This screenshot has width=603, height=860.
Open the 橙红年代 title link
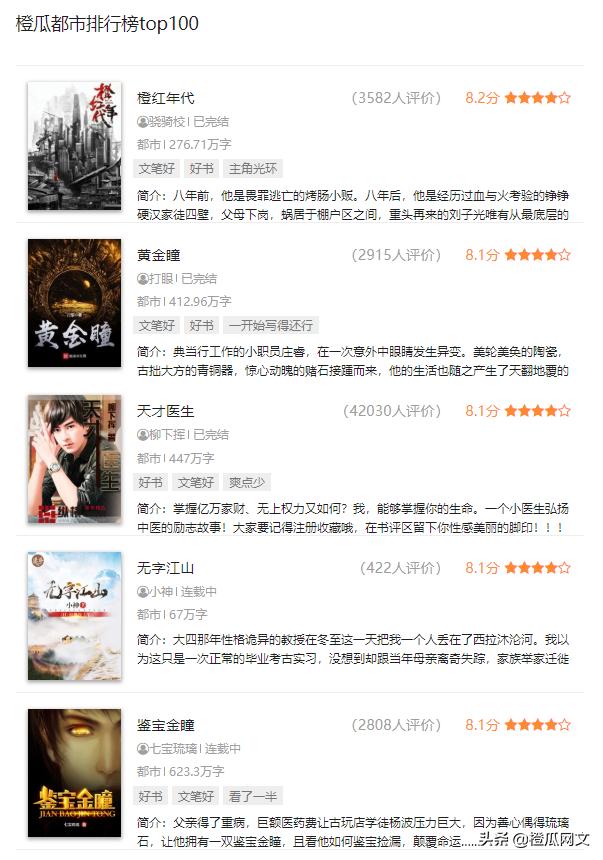(165, 98)
